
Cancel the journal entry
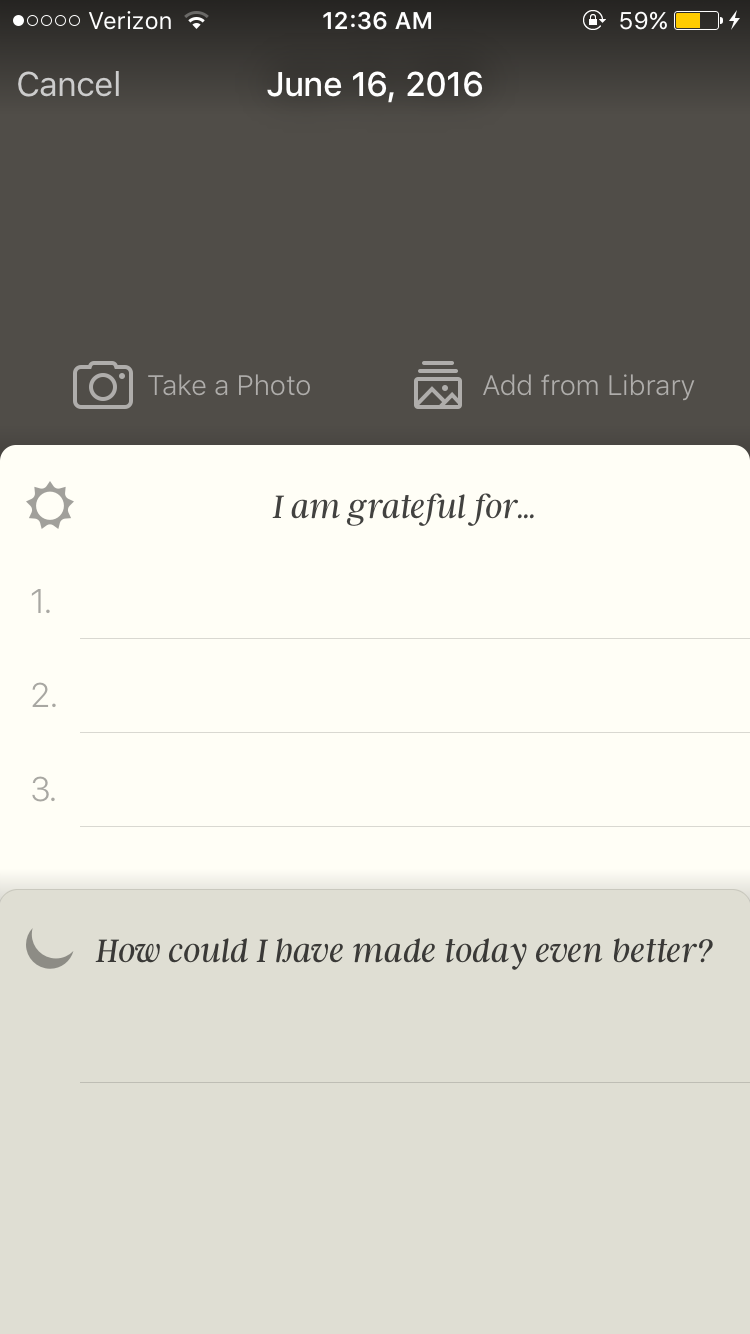coord(69,84)
